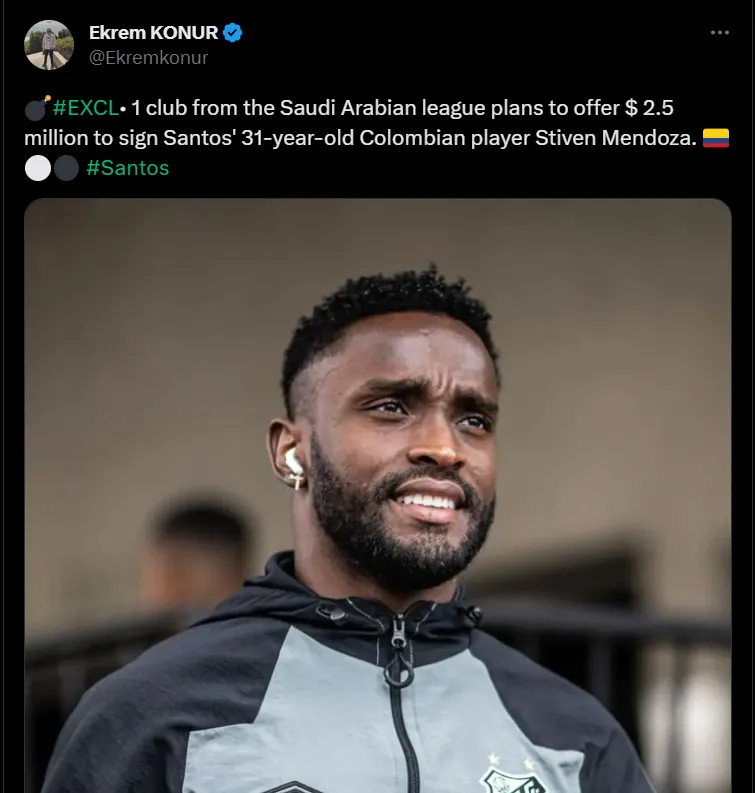
Task: Open the #EXCL hashtag
Action: pos(85,109)
